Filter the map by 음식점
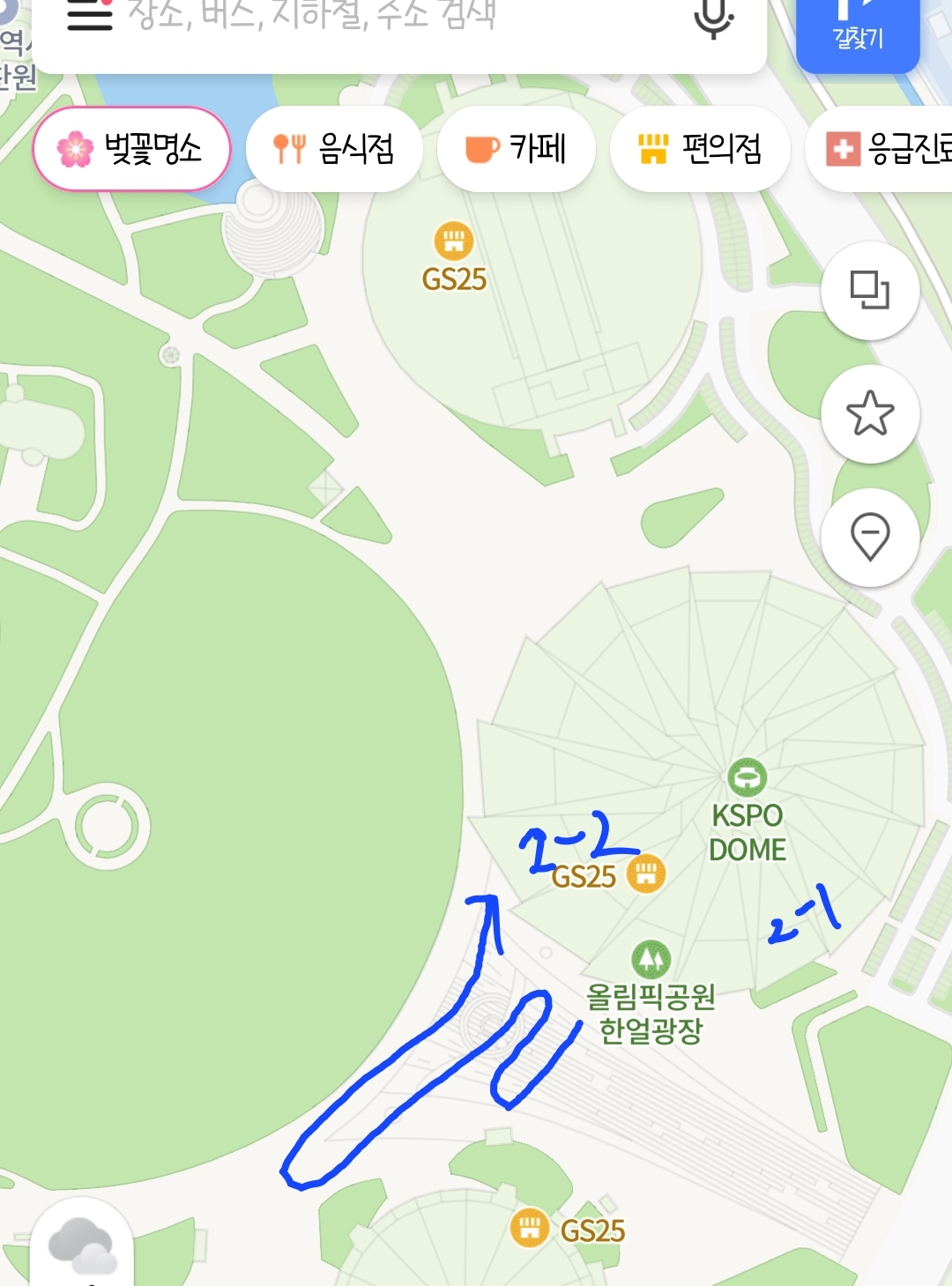 [x=334, y=149]
